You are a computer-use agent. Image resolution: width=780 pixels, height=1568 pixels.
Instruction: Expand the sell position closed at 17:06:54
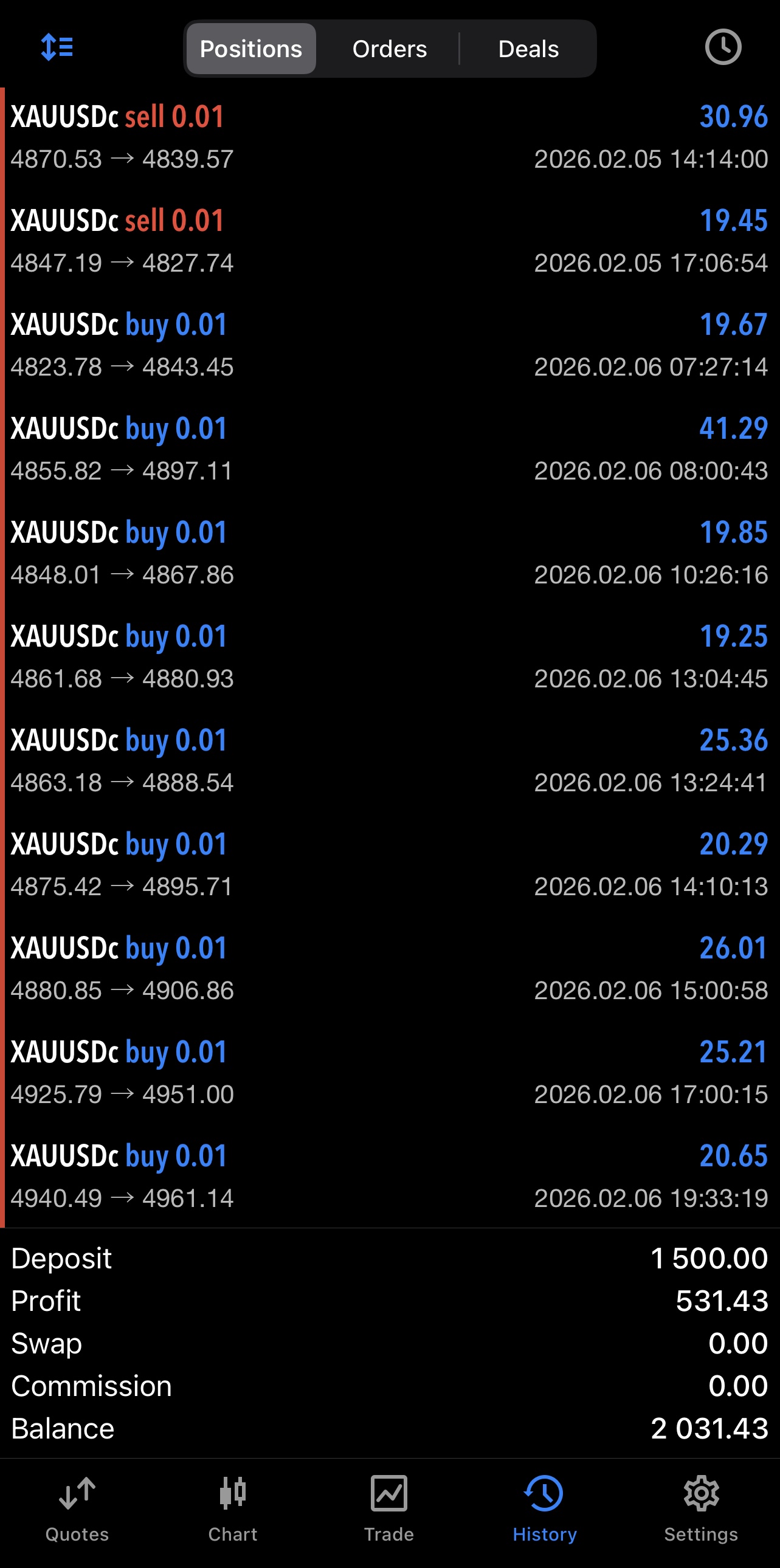390,242
